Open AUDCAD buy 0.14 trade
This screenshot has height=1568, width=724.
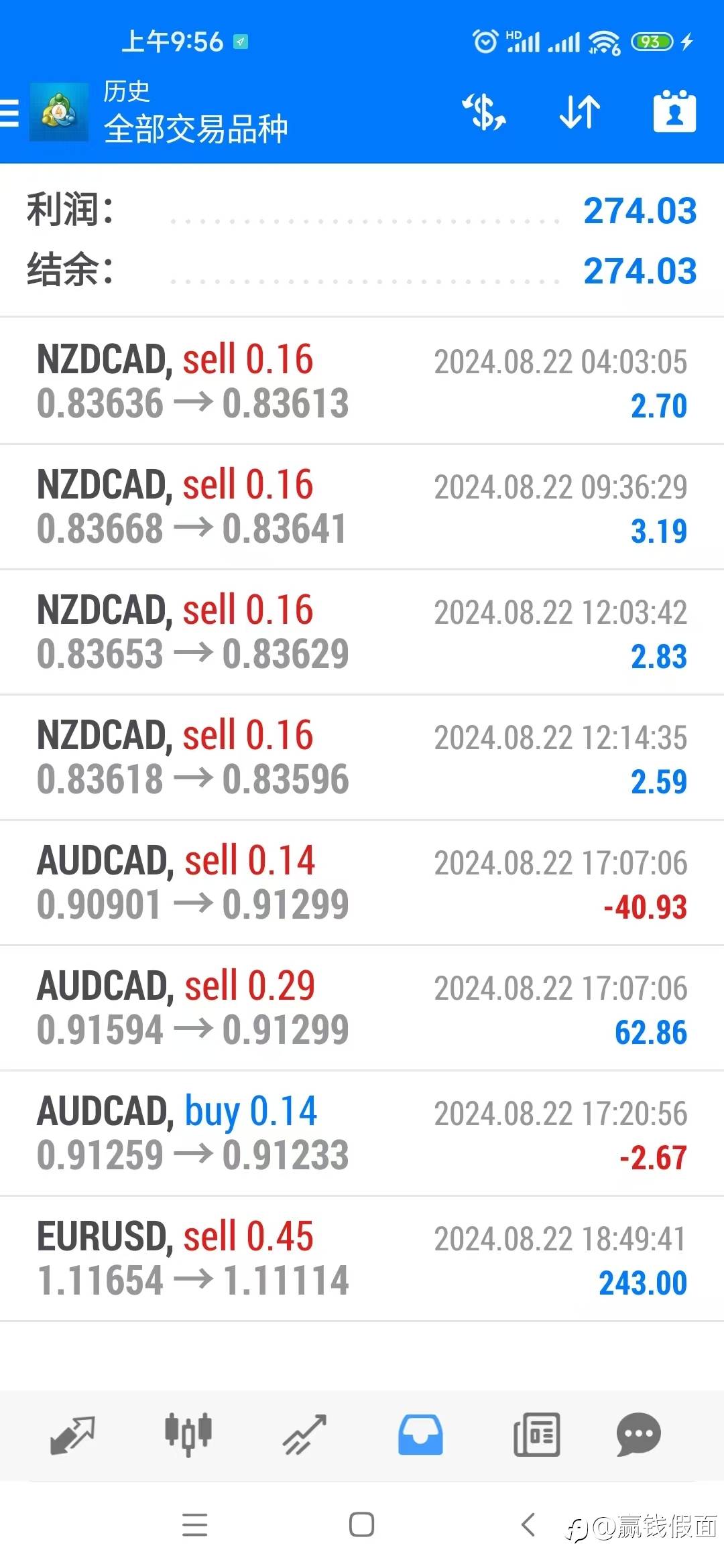click(362, 1133)
